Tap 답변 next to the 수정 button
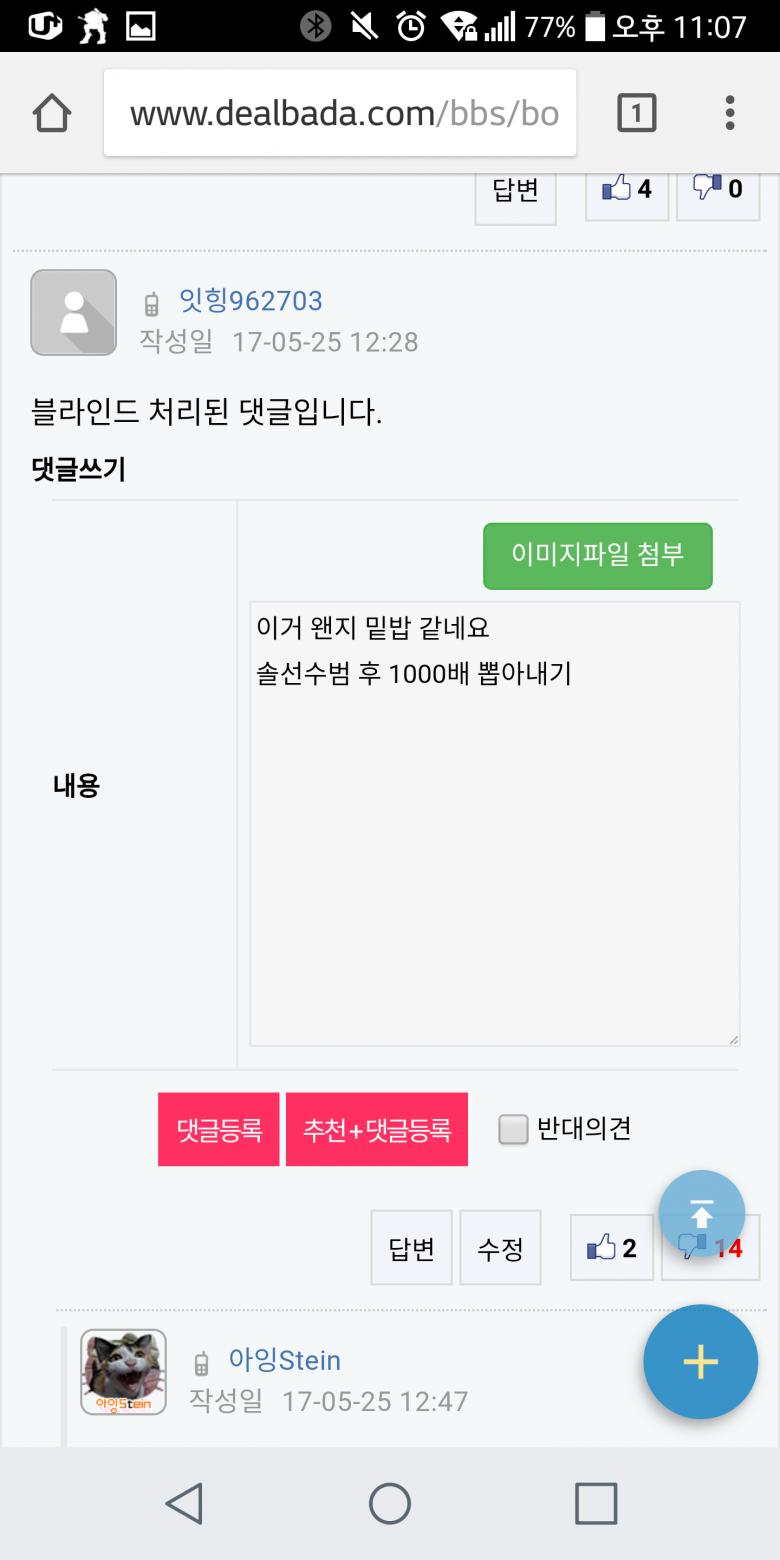780x1560 pixels. coord(411,1248)
